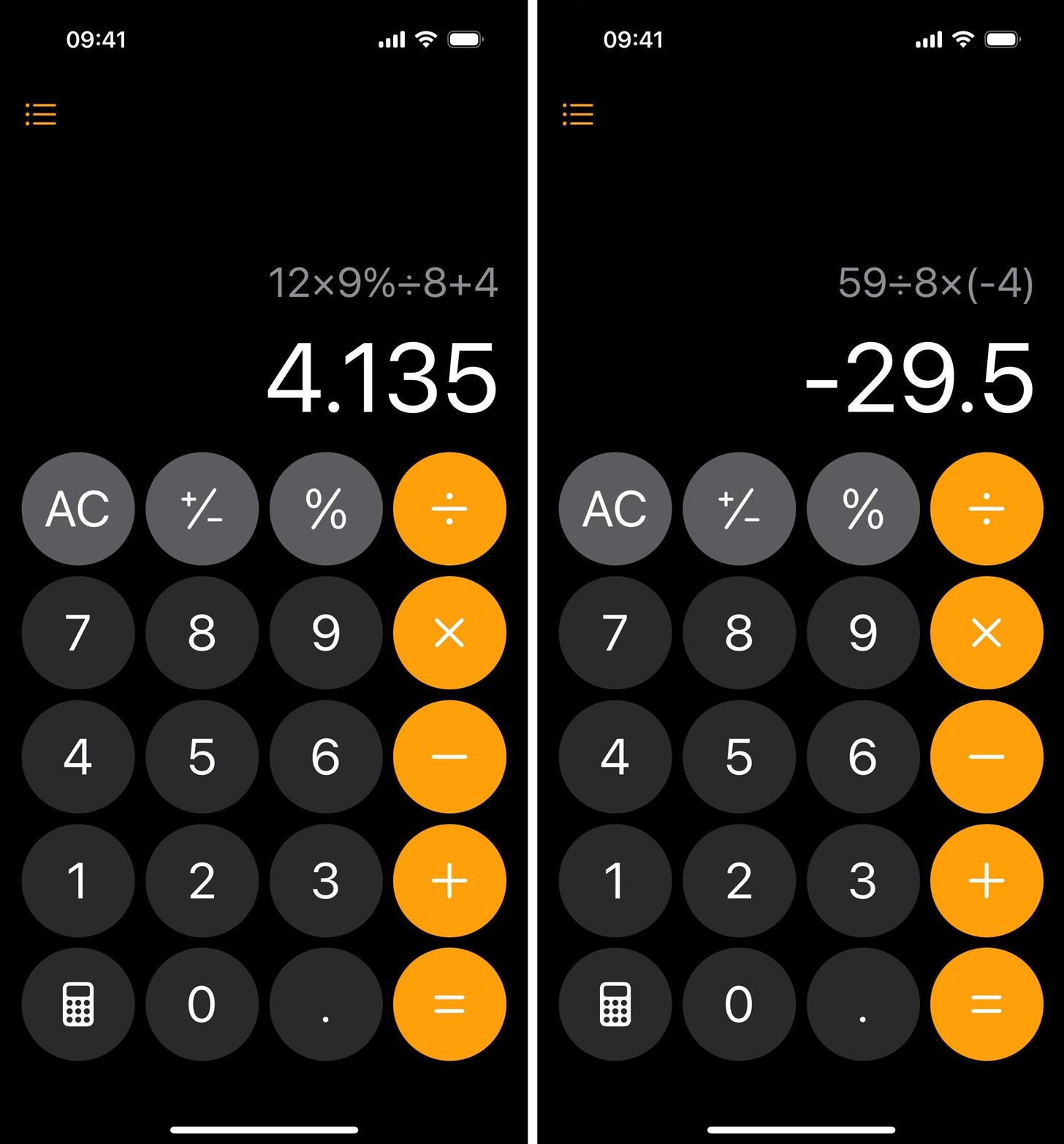Choose multiply on the calculator showing -29.5
Viewport: 1064px width, 1144px height.
click(987, 632)
